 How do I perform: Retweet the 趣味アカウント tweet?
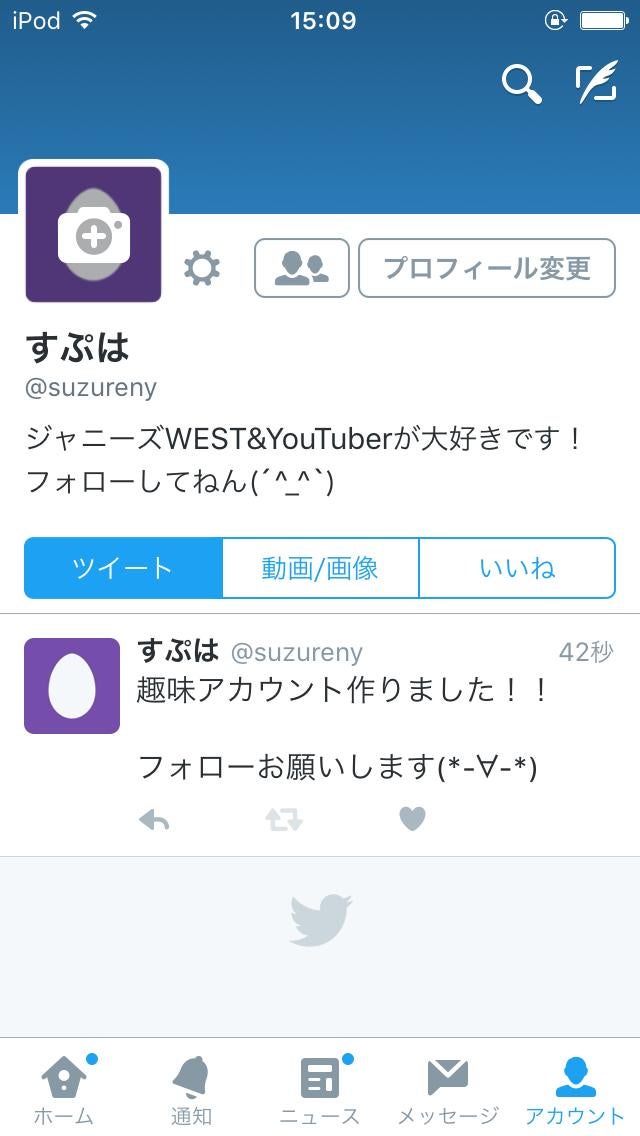(283, 820)
